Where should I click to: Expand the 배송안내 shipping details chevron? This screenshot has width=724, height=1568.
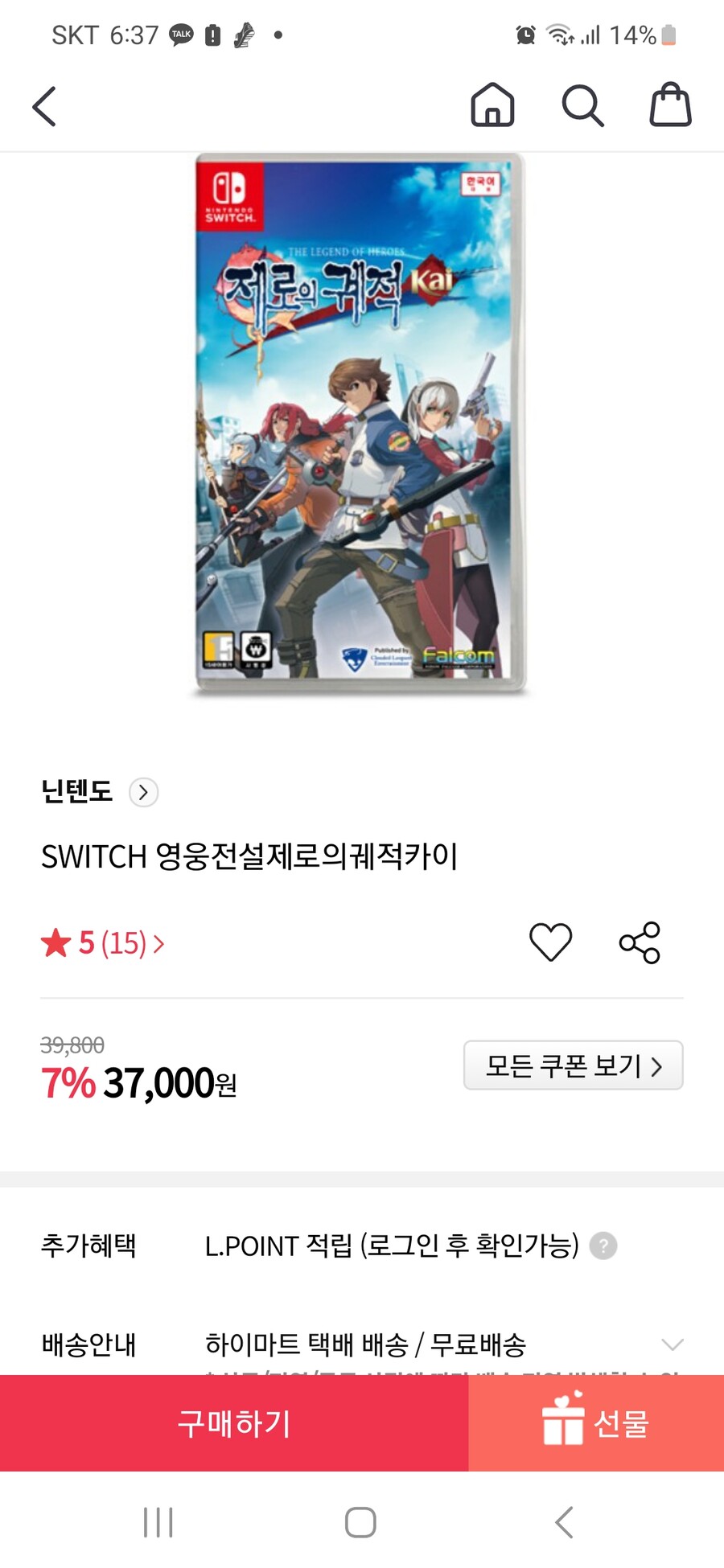pyautogui.click(x=673, y=1344)
